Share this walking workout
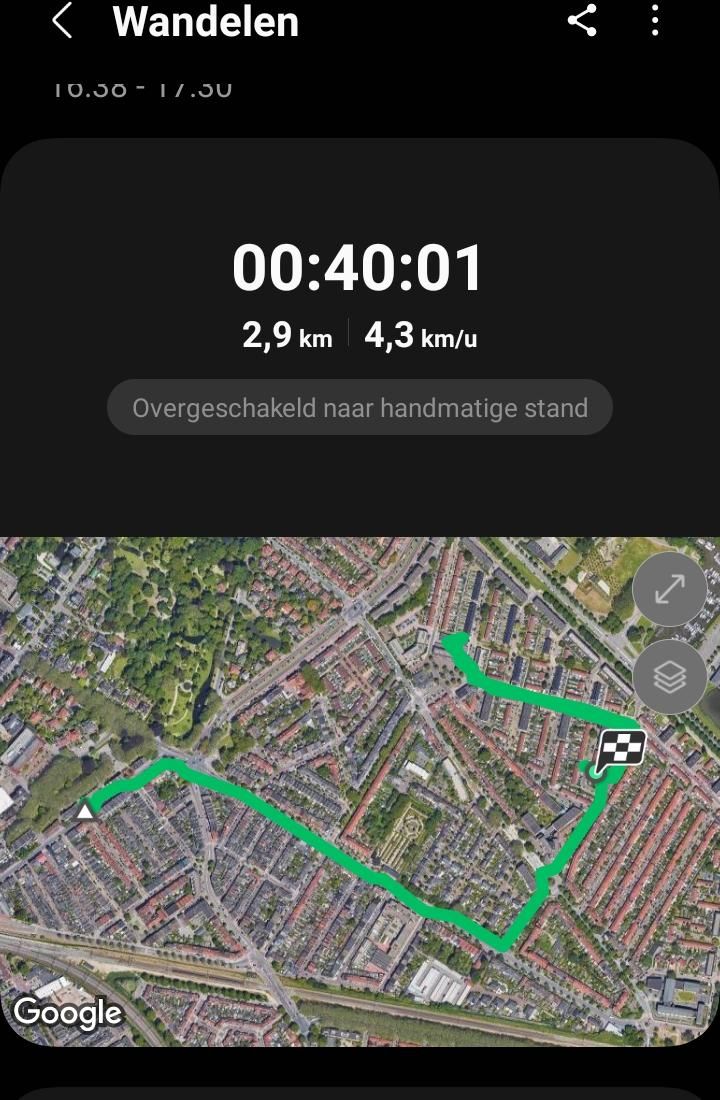Image resolution: width=720 pixels, height=1100 pixels. pyautogui.click(x=582, y=21)
